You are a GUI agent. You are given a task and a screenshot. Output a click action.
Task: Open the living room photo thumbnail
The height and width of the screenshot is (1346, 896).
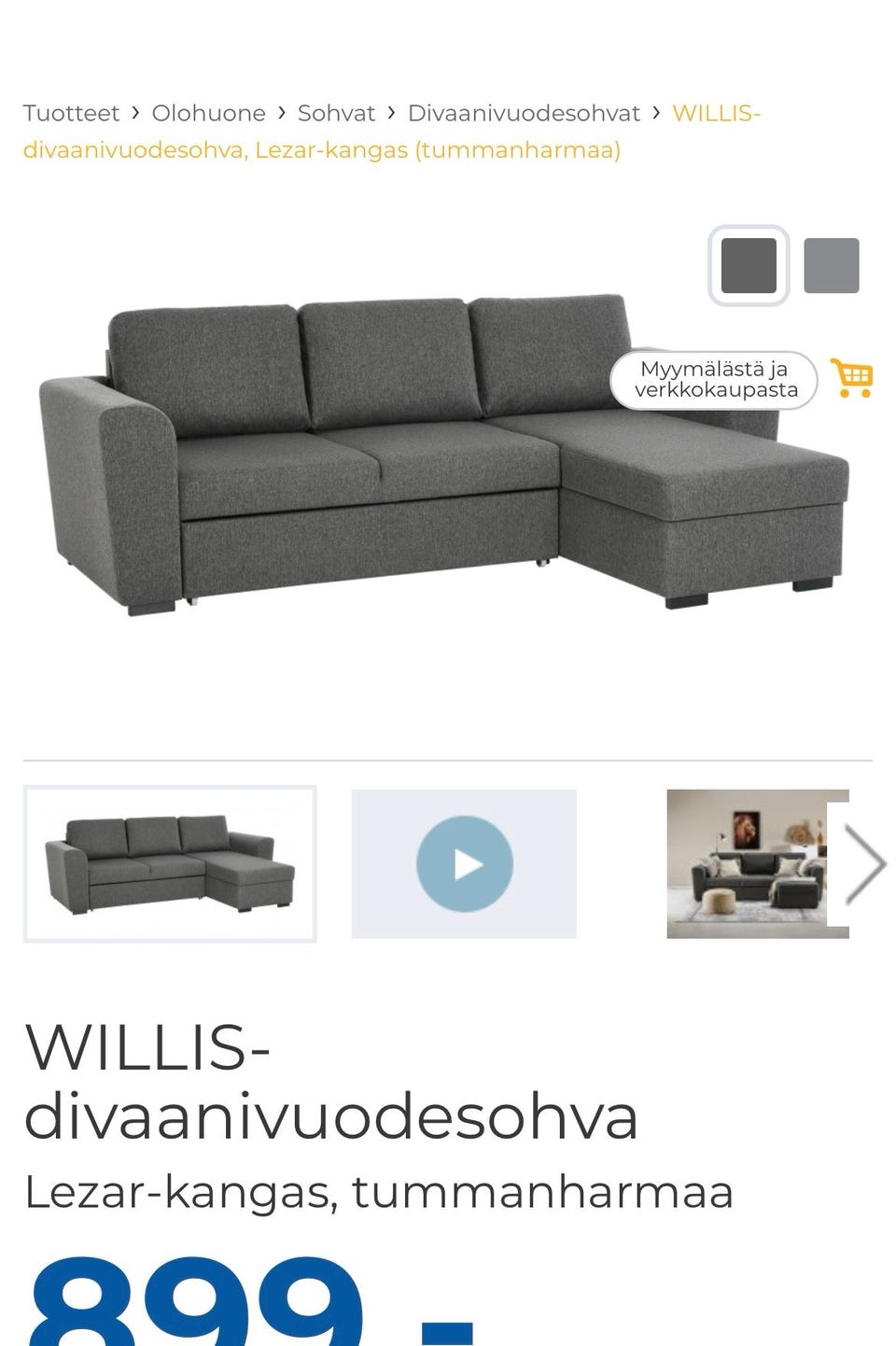tap(747, 863)
